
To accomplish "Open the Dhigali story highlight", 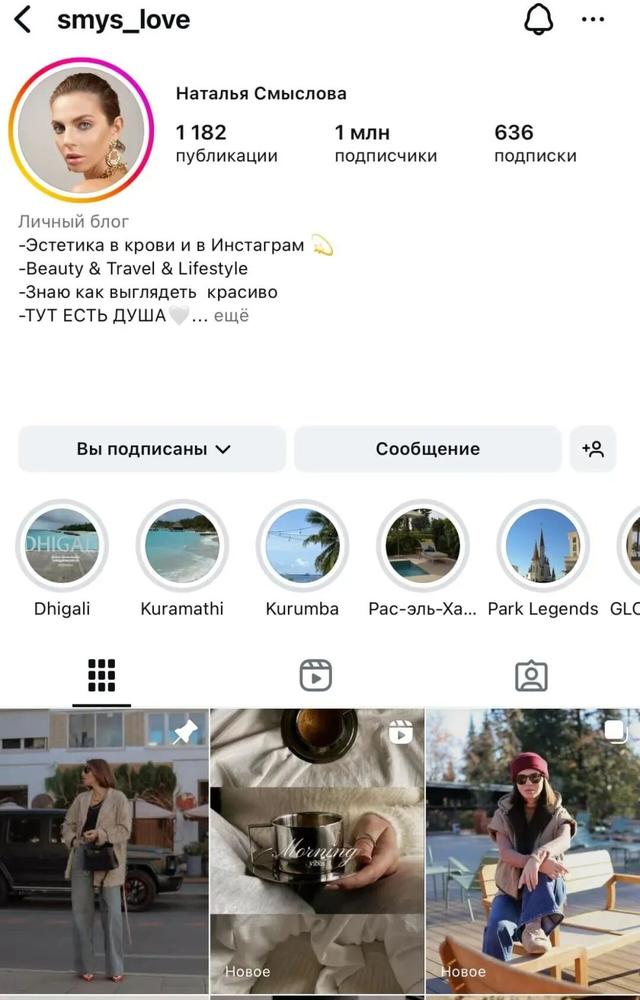I will [x=62, y=546].
